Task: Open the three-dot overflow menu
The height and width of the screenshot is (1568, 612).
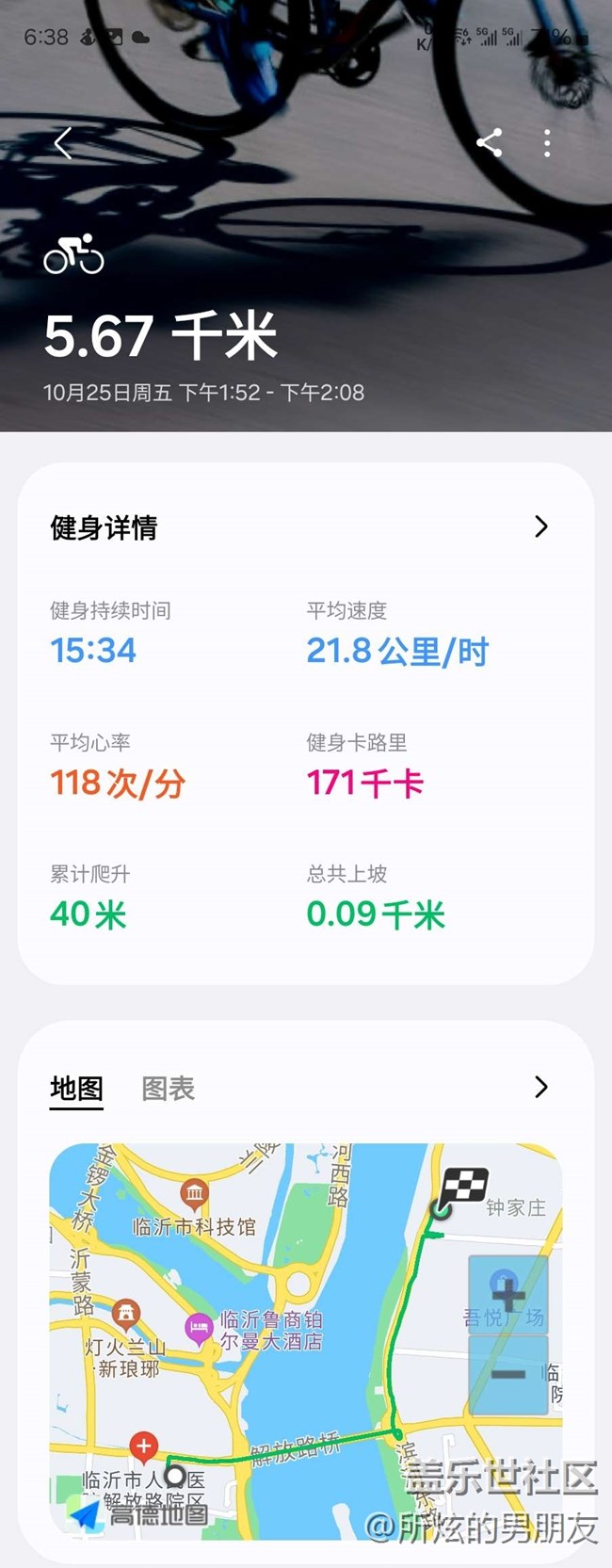Action: coord(547,143)
